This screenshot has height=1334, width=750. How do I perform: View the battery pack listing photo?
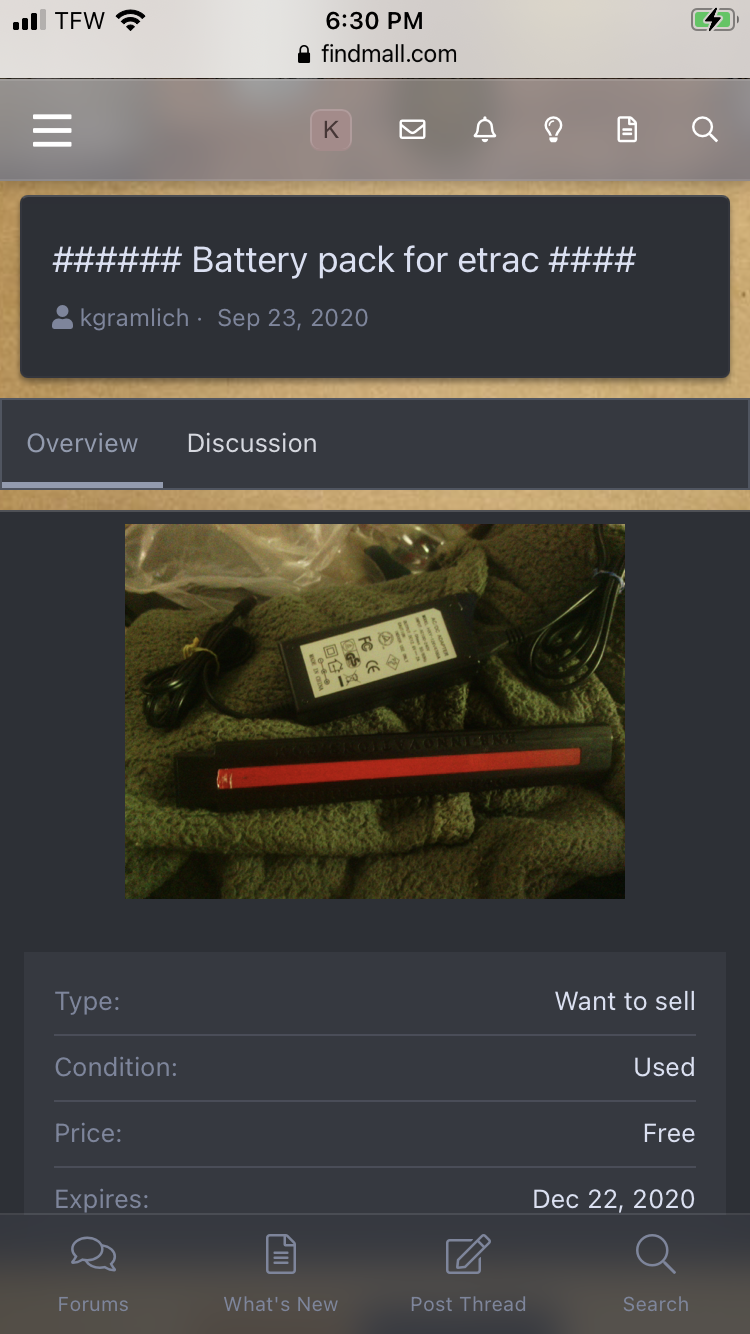click(x=375, y=711)
